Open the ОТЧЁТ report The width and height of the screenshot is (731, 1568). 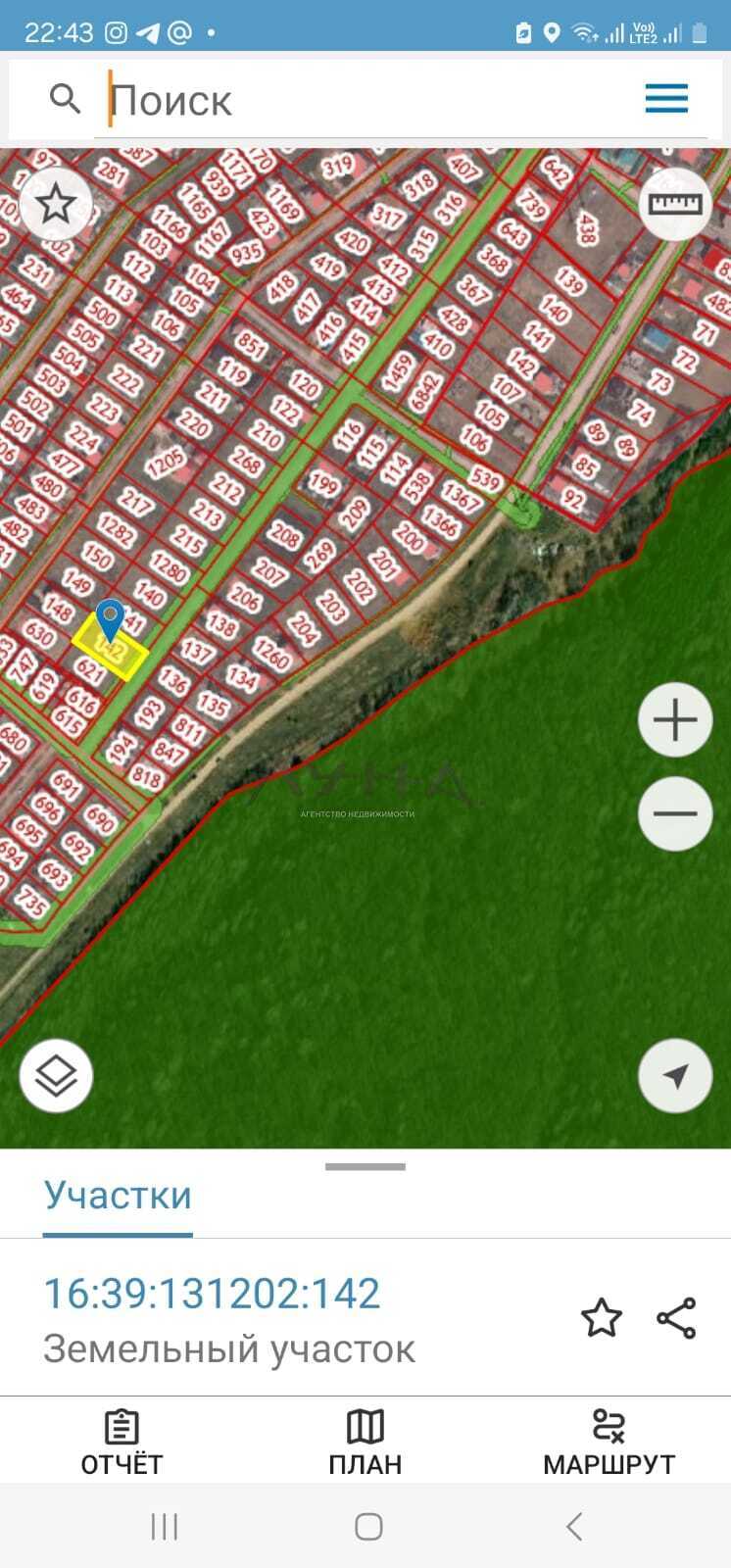point(122,1443)
